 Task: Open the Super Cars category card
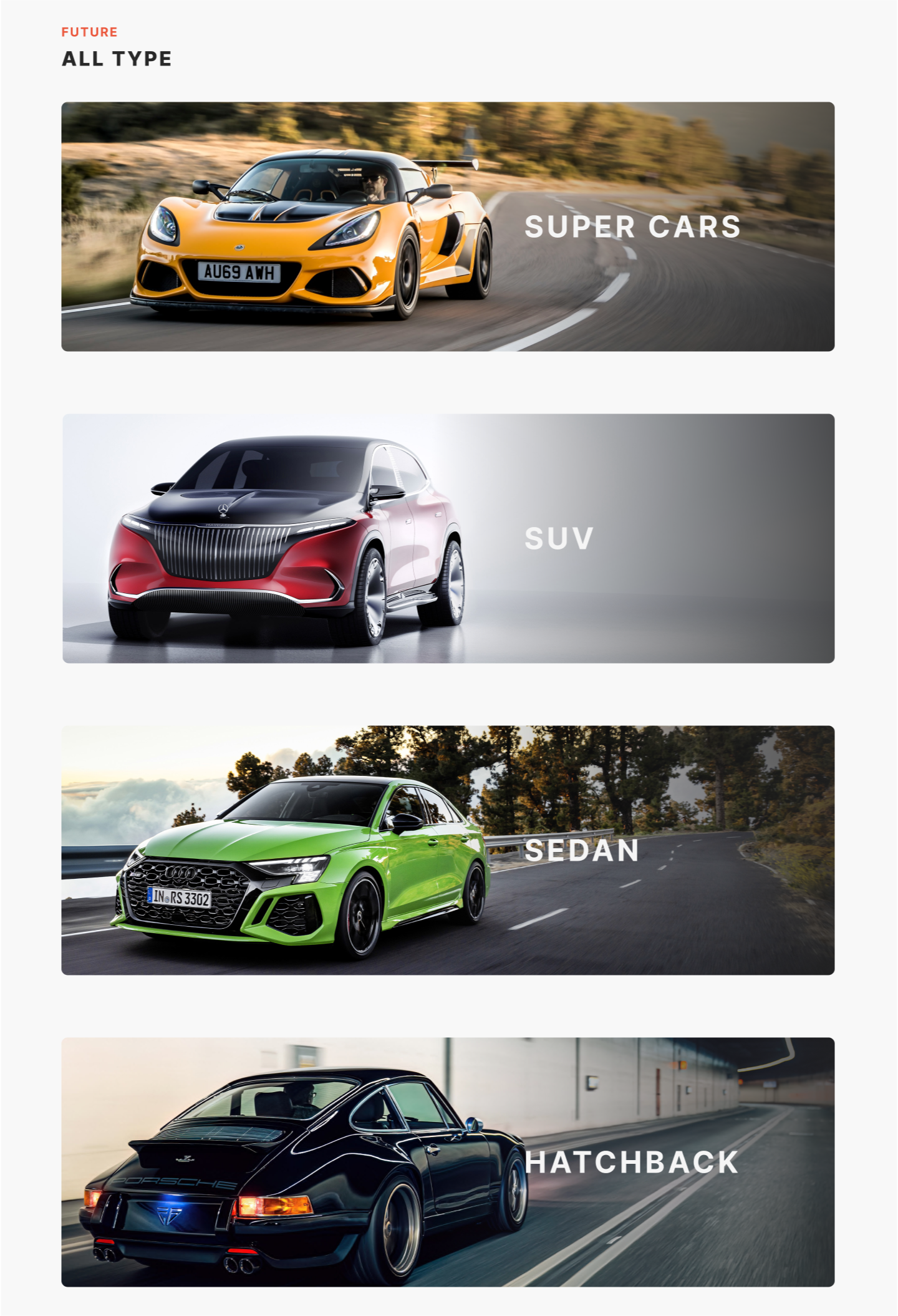(x=448, y=226)
